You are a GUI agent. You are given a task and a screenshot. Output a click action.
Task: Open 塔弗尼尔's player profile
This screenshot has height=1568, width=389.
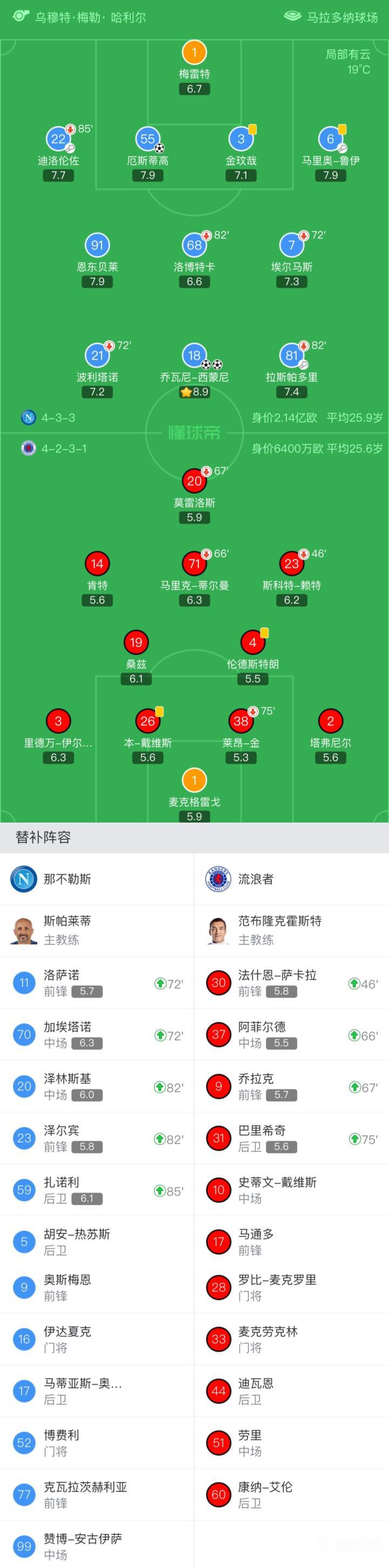tap(330, 722)
